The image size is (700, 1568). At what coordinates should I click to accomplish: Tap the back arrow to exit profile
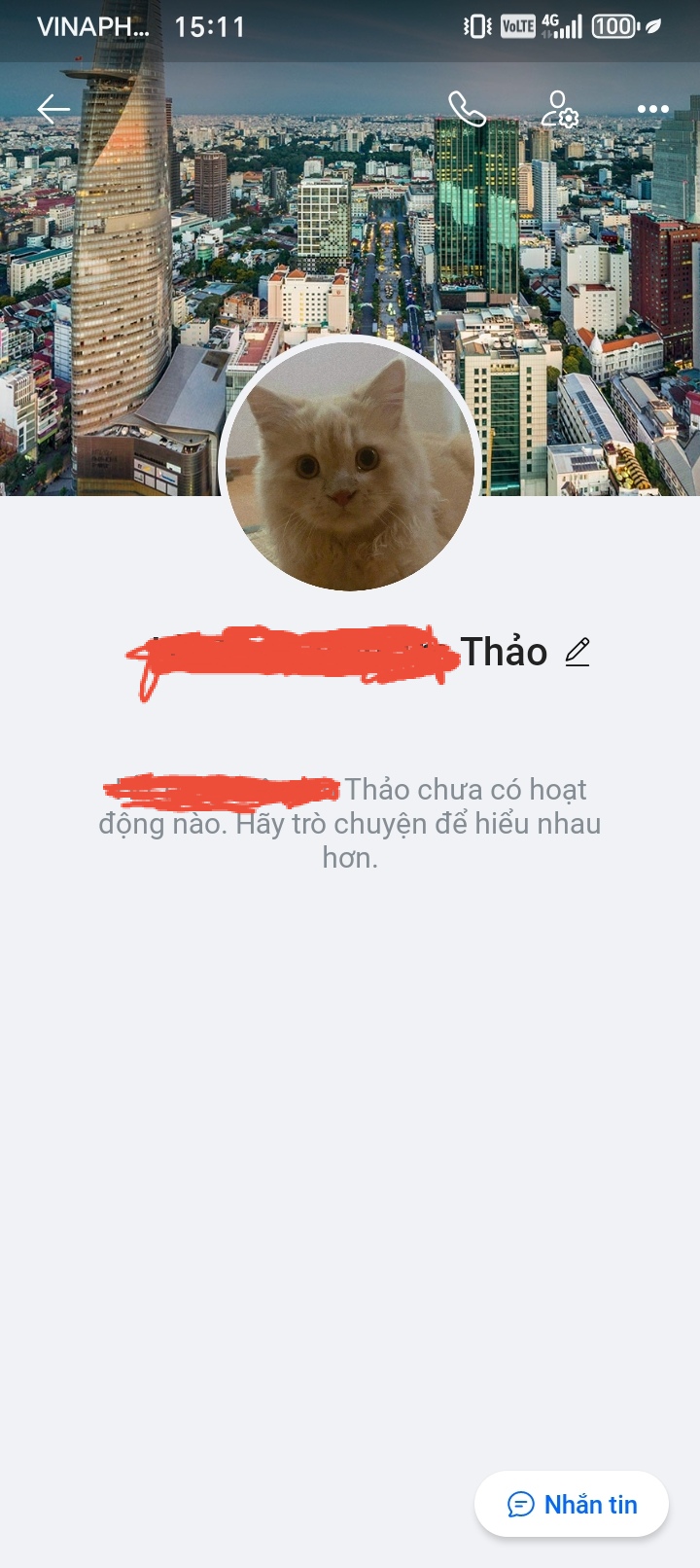click(x=53, y=108)
